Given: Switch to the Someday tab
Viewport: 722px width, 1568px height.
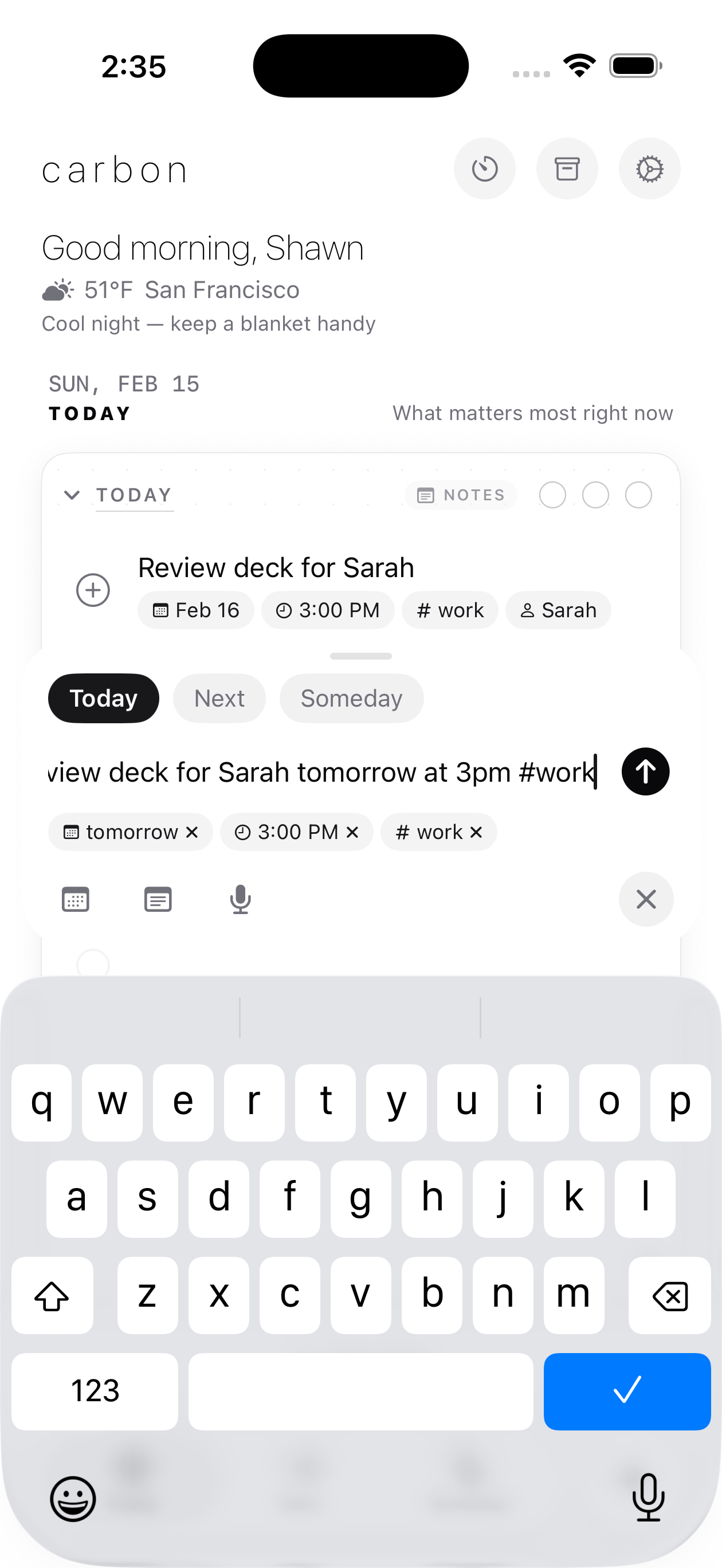Looking at the screenshot, I should [351, 698].
